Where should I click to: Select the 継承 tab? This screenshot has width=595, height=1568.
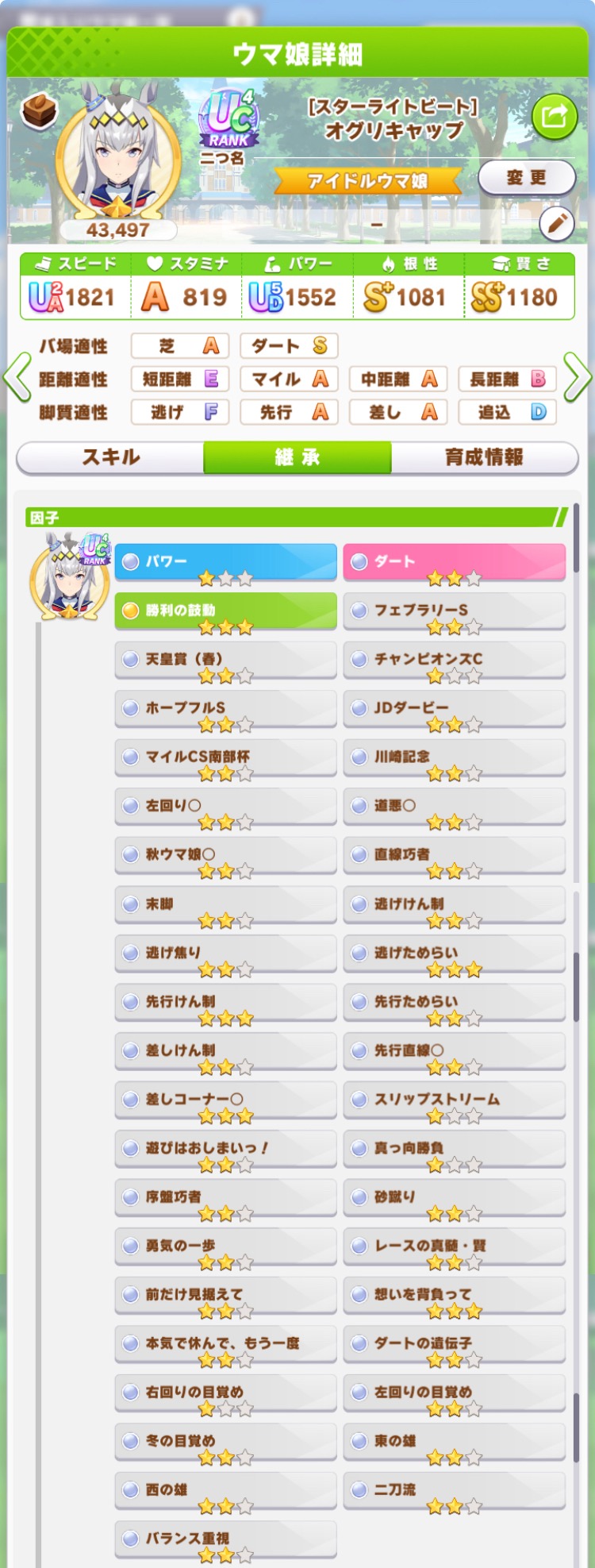[297, 457]
